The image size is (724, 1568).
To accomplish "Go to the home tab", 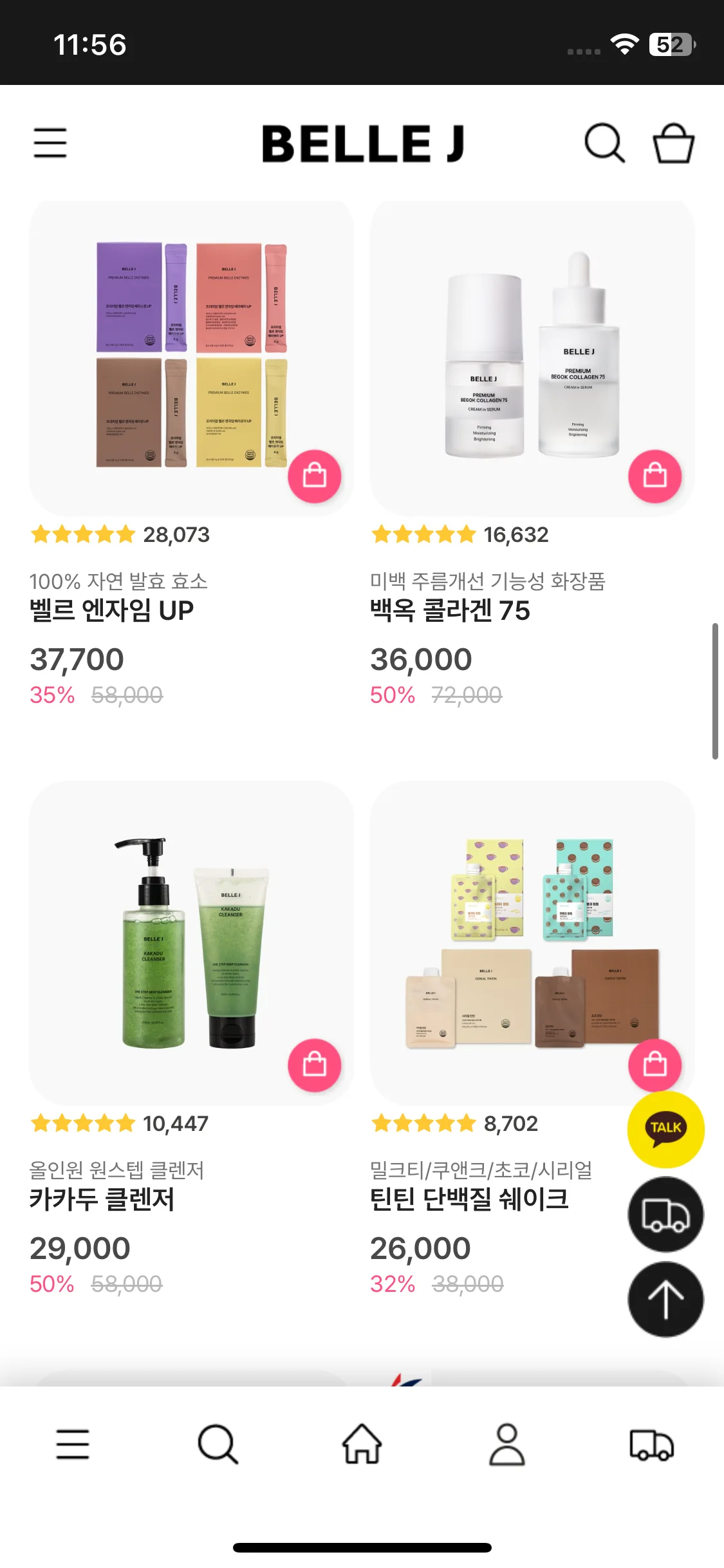I will [x=362, y=1444].
